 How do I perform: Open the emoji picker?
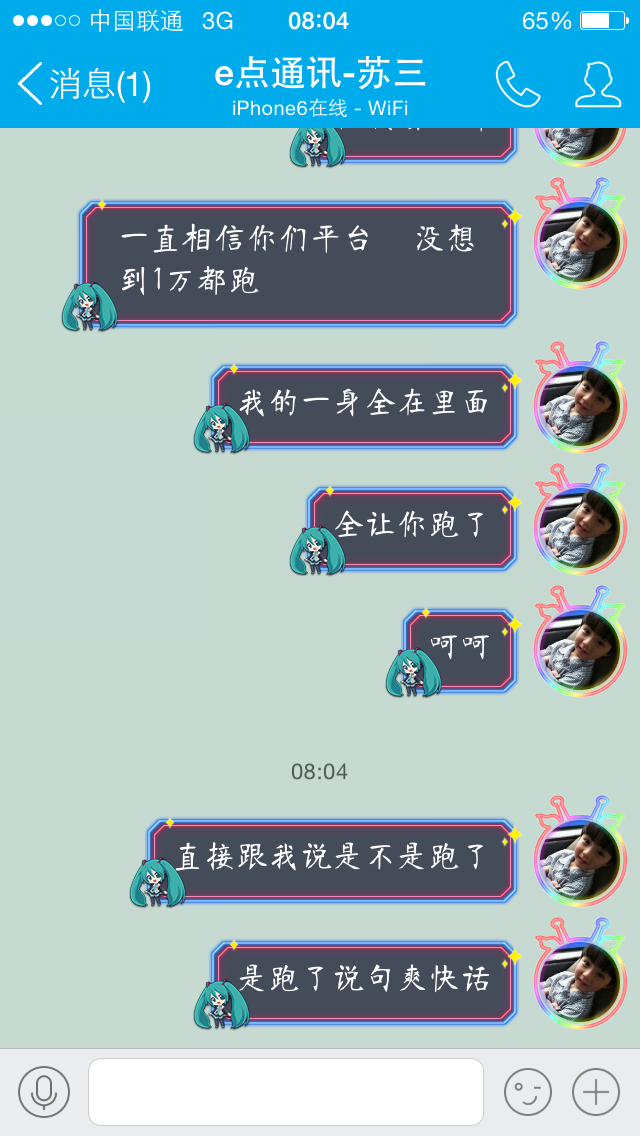point(528,1092)
